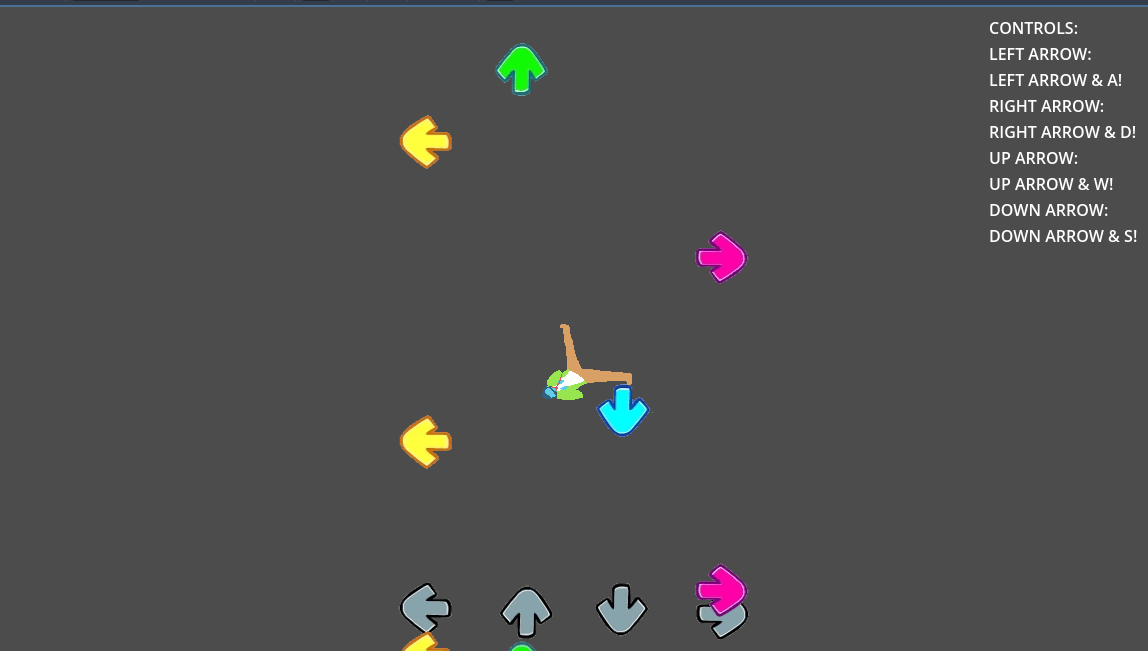Hit the gray up arrow receptor

[x=526, y=611]
